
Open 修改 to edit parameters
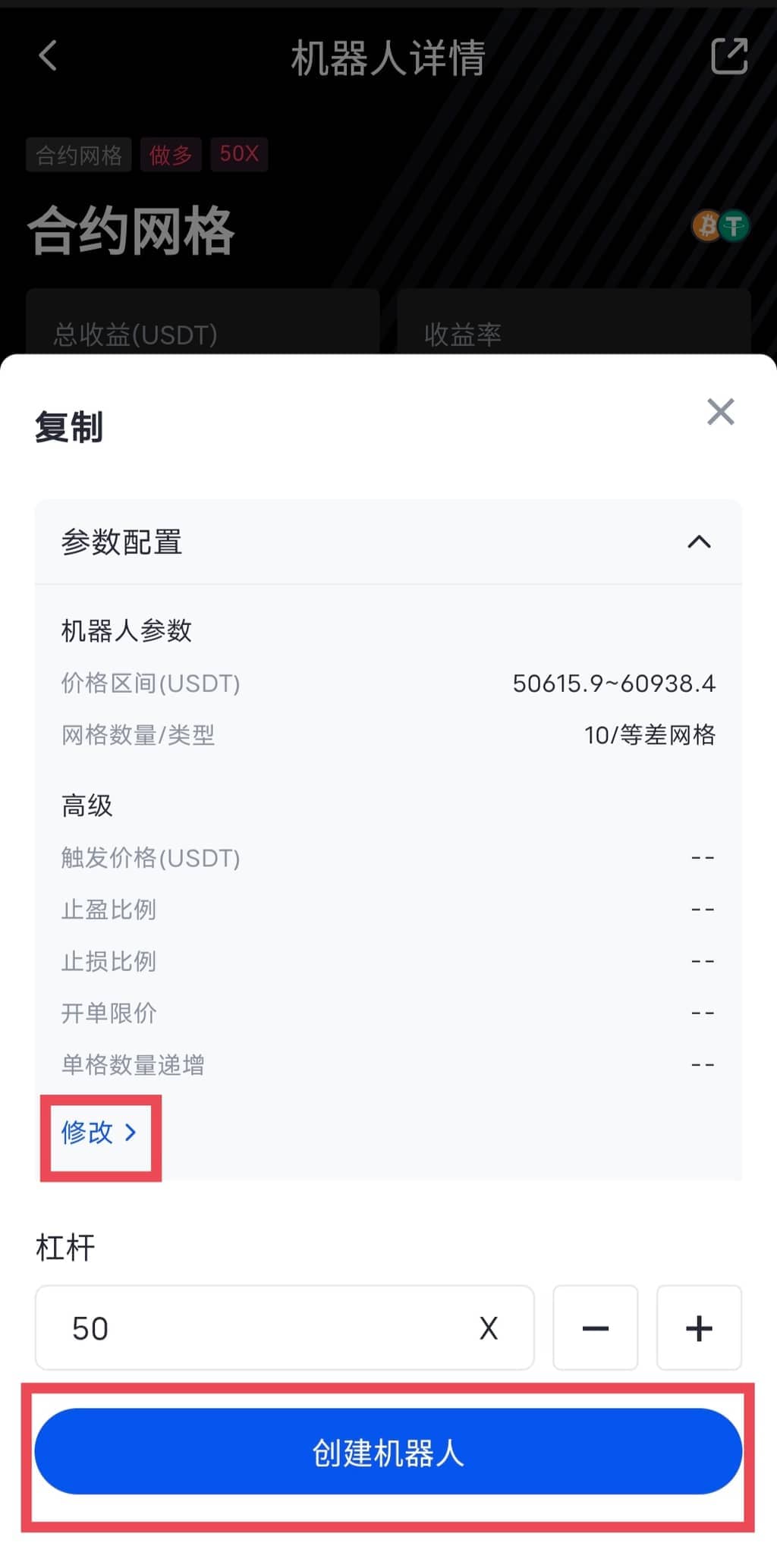pos(99,1133)
